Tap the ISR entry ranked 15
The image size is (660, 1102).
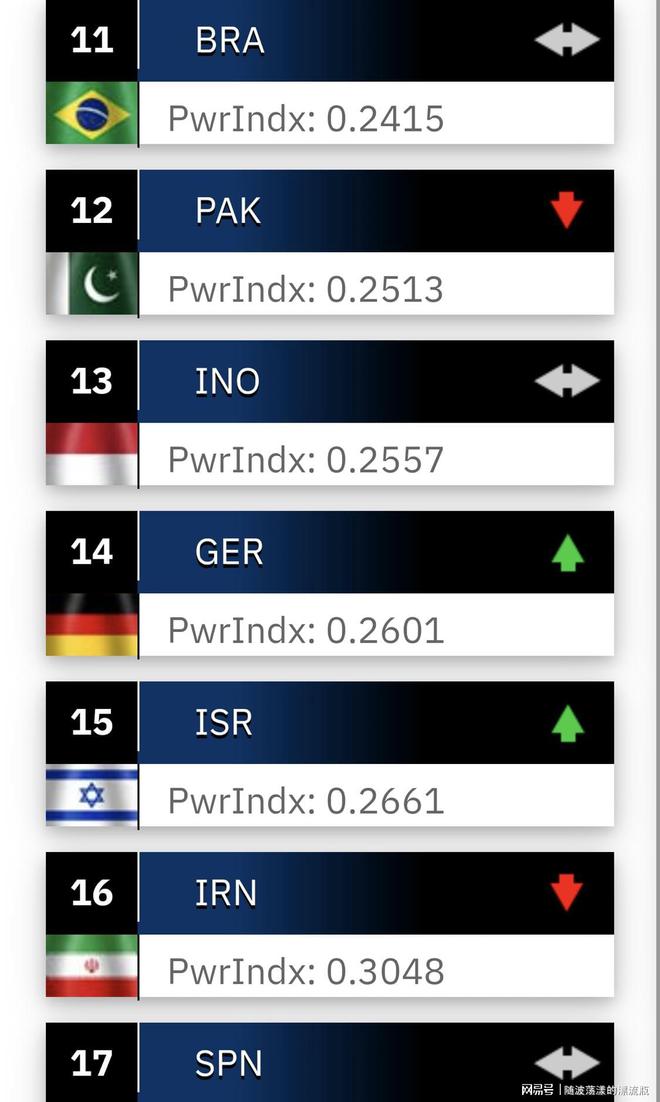(x=224, y=722)
